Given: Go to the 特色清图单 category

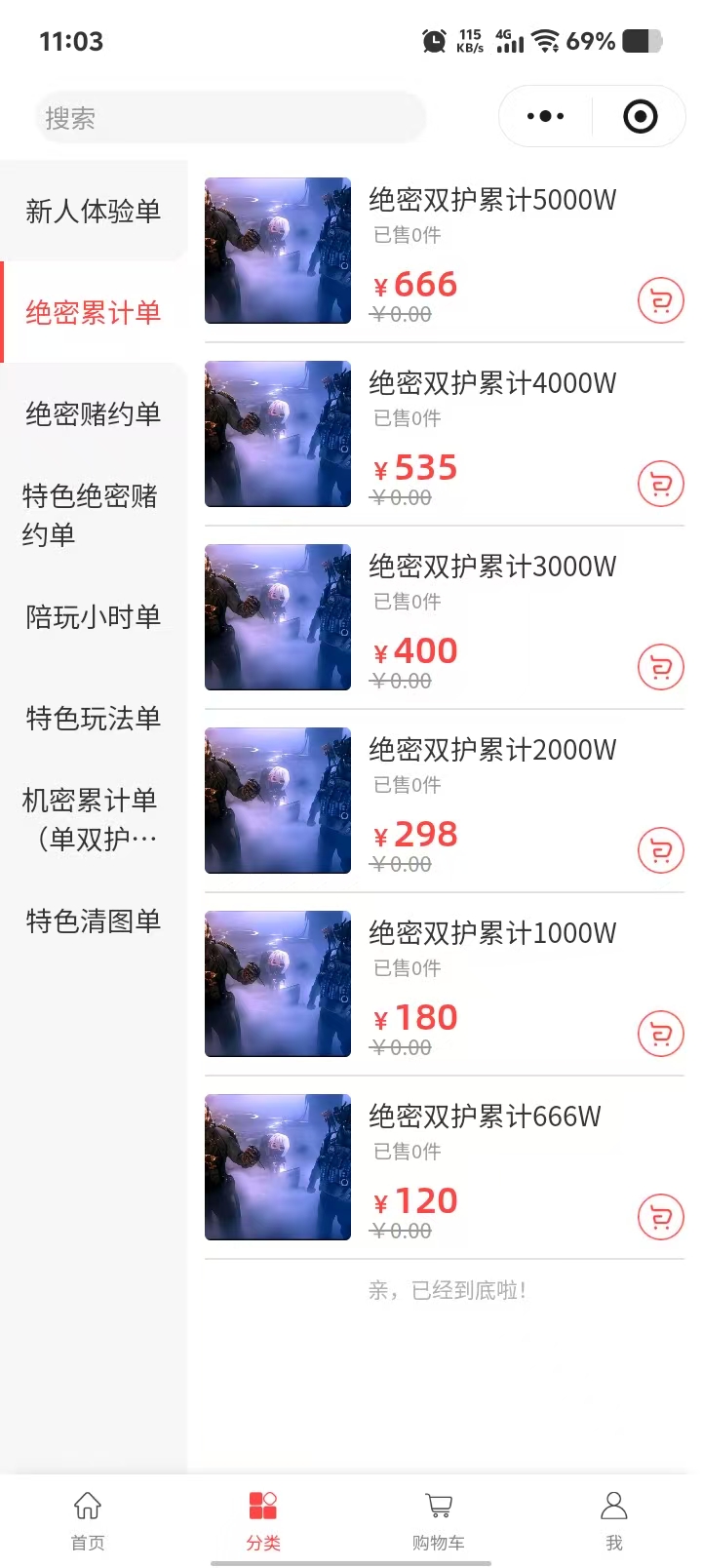Looking at the screenshot, I should click(93, 921).
